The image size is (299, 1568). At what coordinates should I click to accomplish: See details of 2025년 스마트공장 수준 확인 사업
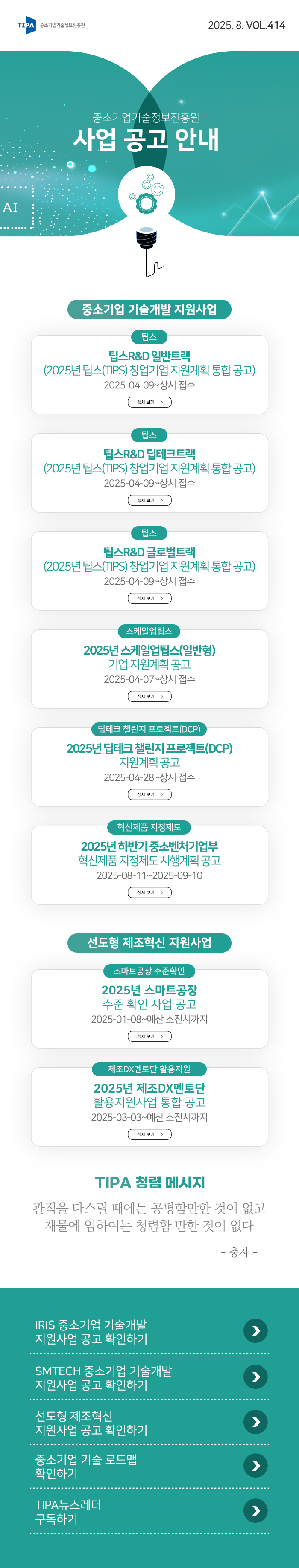pos(149,1035)
